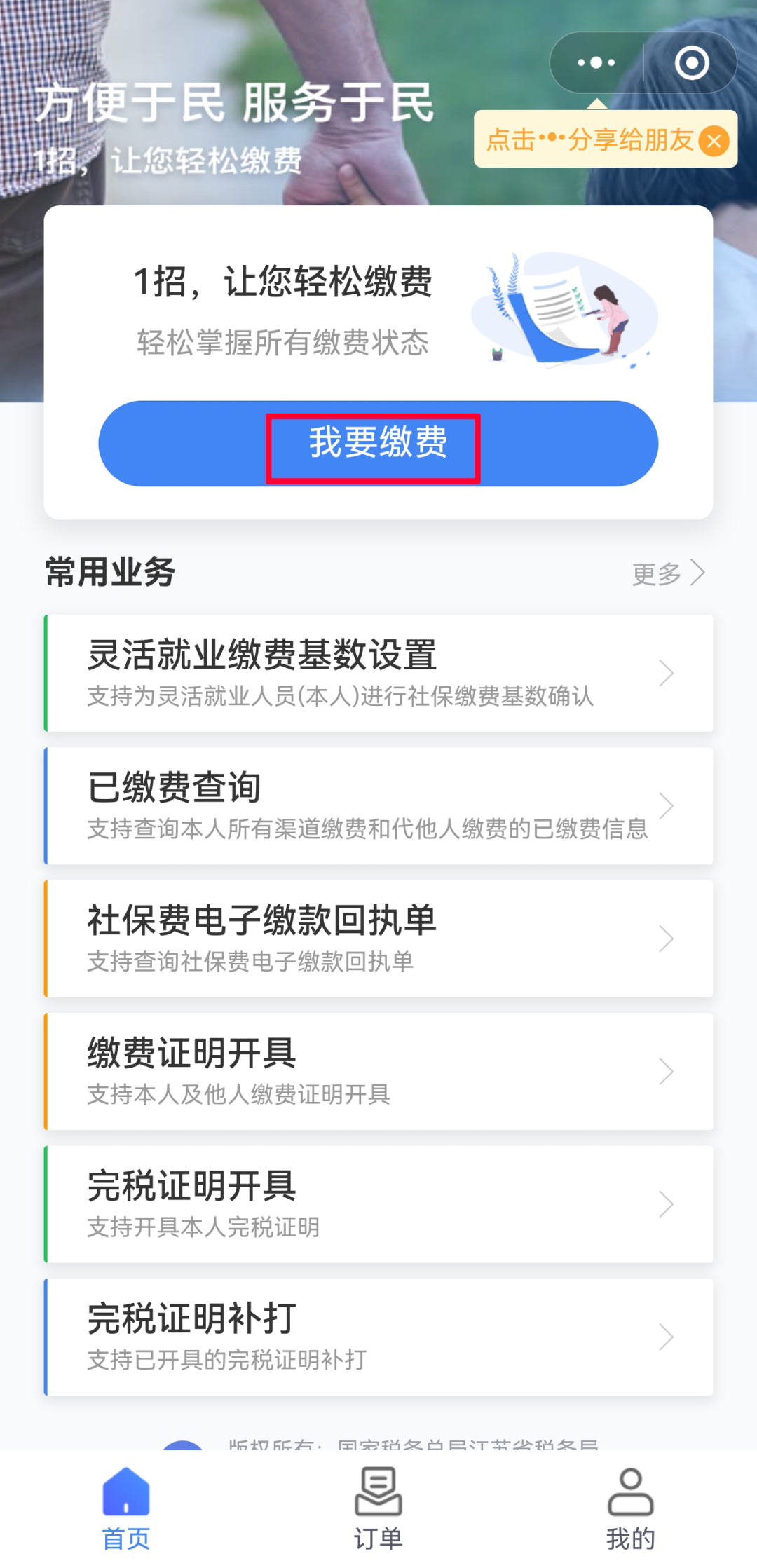
Task: Open 更多 common services
Action: 668,573
